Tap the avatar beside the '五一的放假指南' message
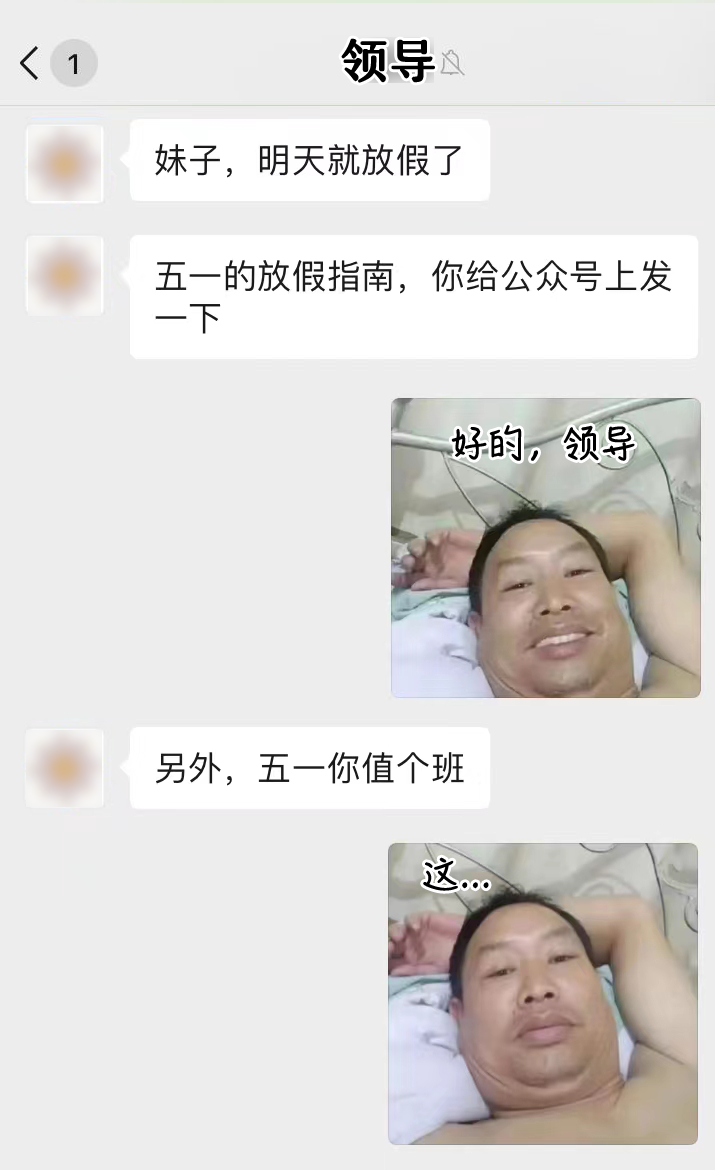Screen dimensions: 715x1170 65,276
